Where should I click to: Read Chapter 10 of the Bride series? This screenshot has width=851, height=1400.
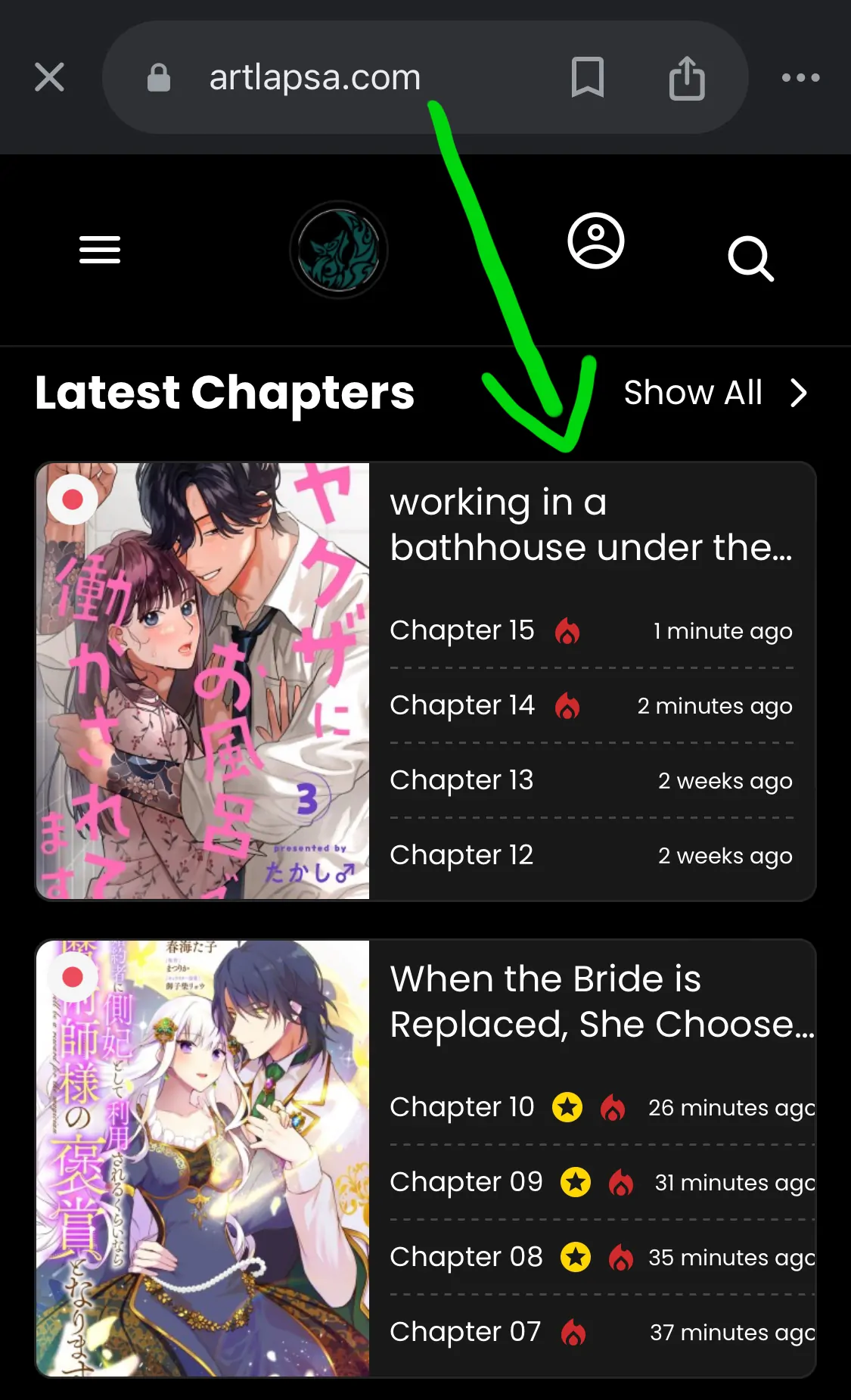click(x=462, y=1107)
